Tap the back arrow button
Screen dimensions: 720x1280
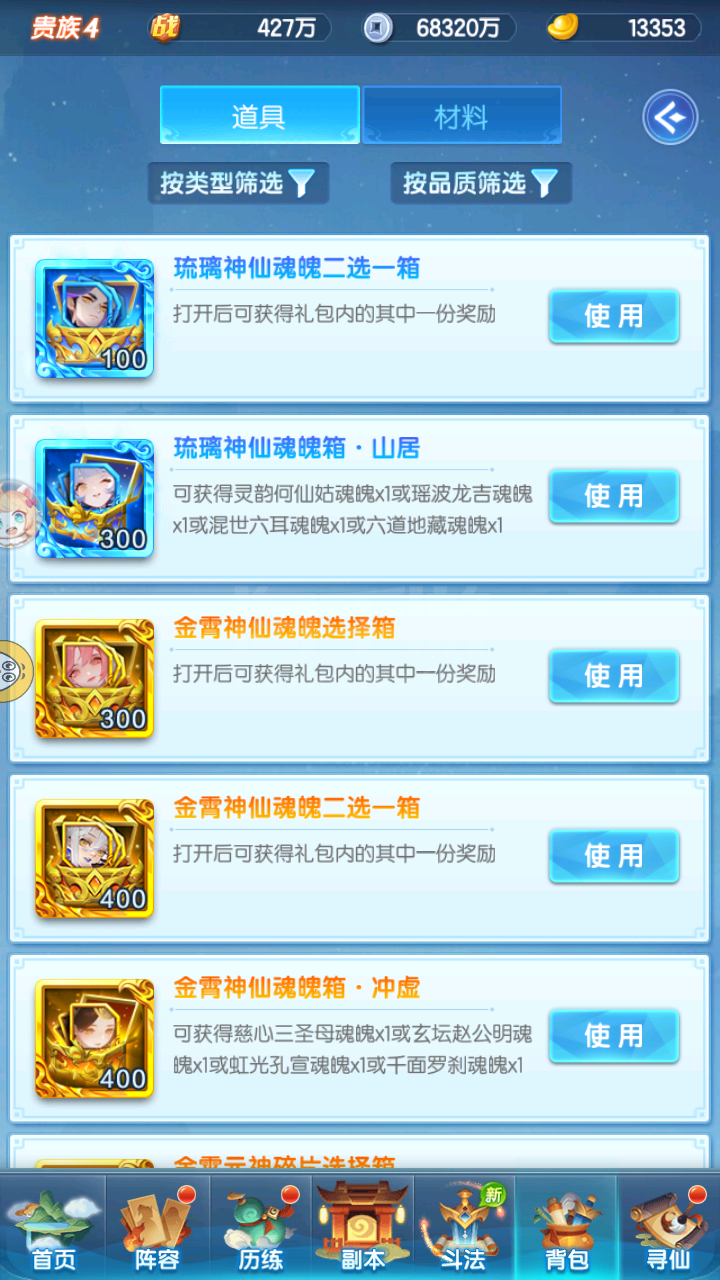(669, 118)
